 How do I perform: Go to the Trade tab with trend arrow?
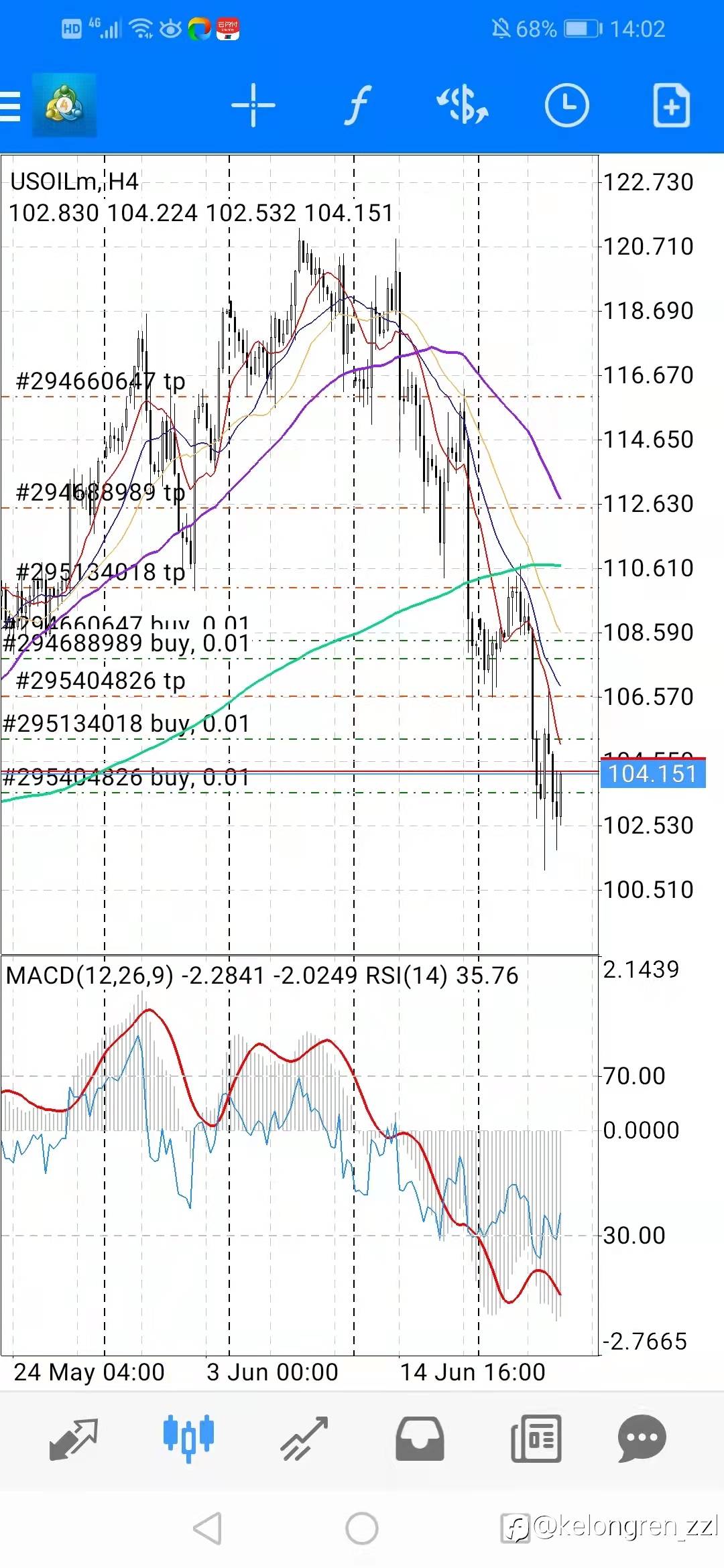(304, 1439)
